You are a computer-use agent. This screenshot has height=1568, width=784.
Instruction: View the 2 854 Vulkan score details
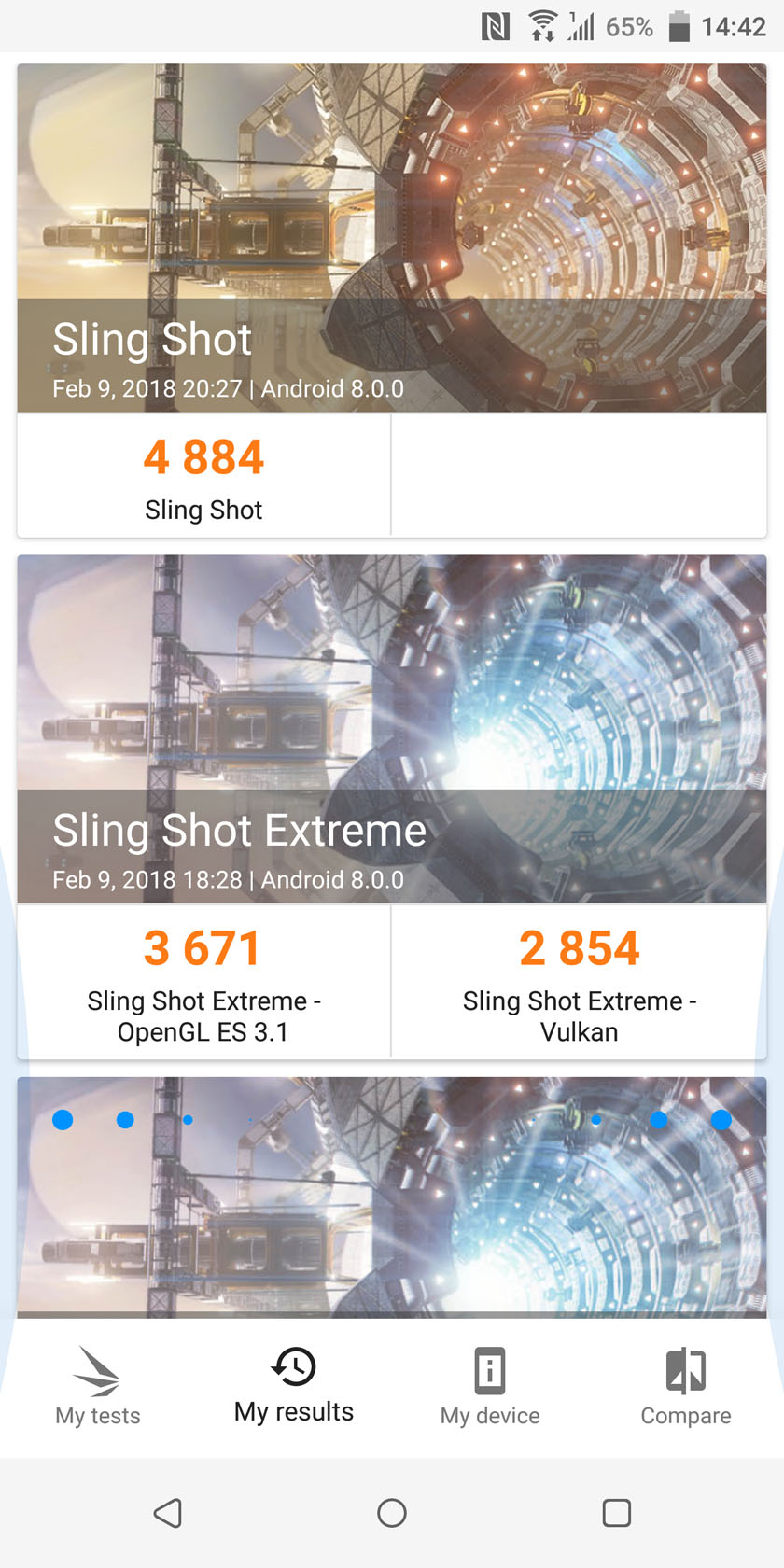[x=579, y=982]
